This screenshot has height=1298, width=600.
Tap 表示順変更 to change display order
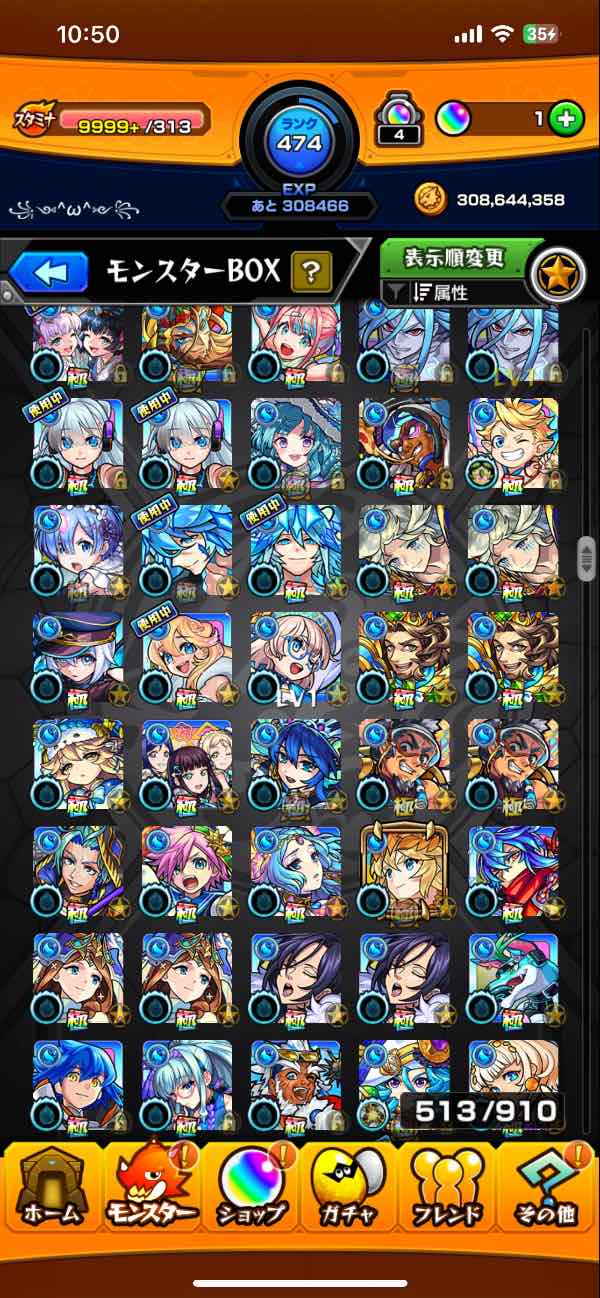coord(454,259)
